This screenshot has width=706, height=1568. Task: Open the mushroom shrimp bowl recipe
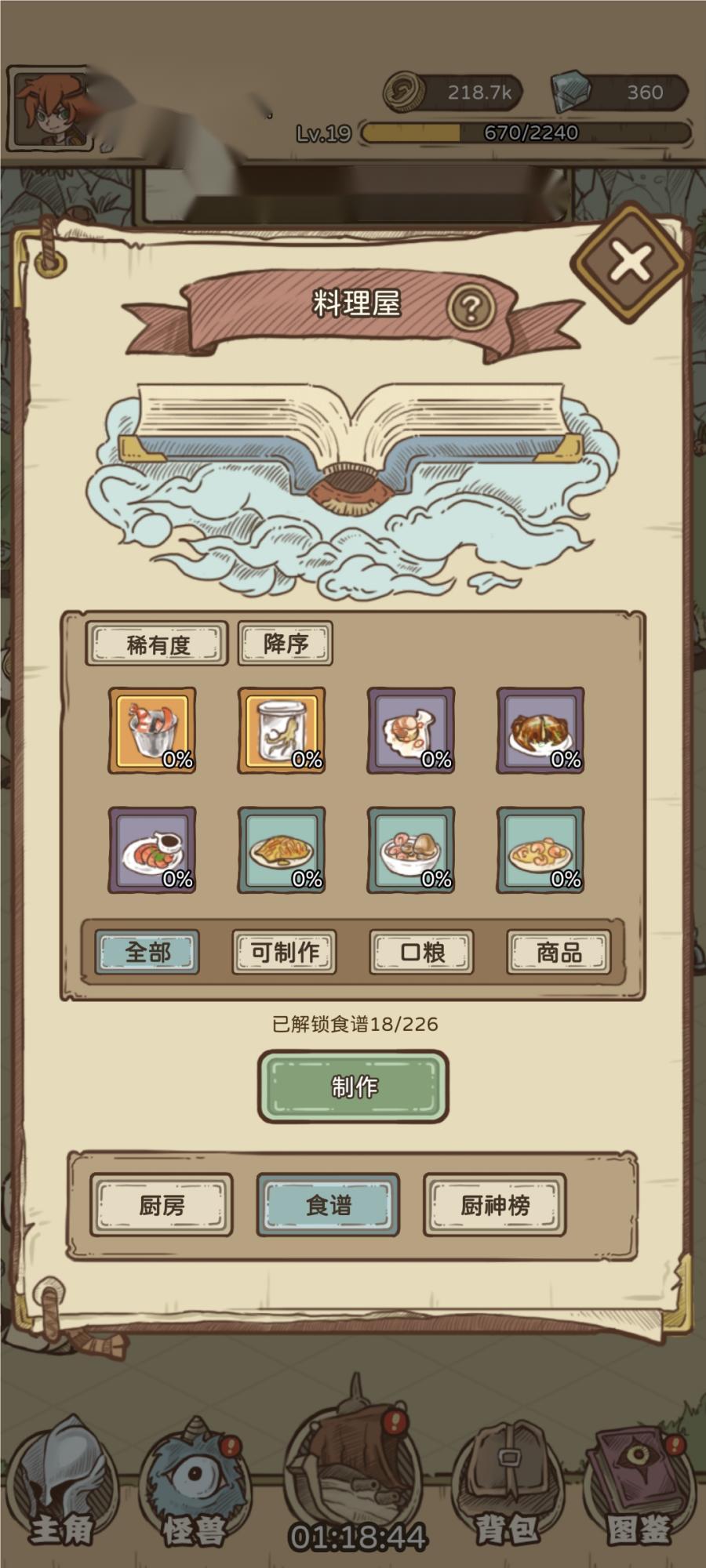coord(411,850)
